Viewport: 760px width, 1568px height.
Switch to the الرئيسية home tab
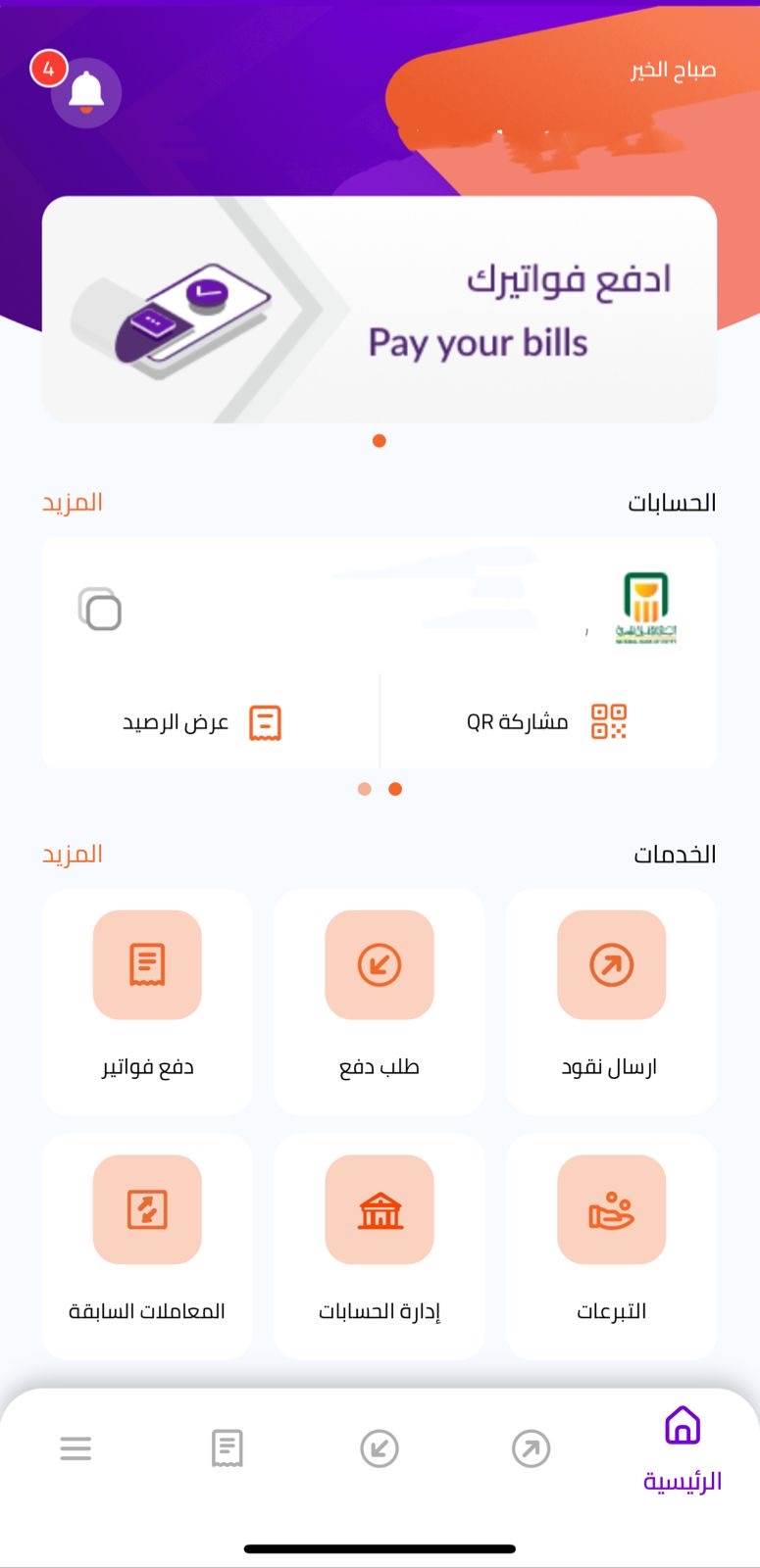(x=683, y=1448)
